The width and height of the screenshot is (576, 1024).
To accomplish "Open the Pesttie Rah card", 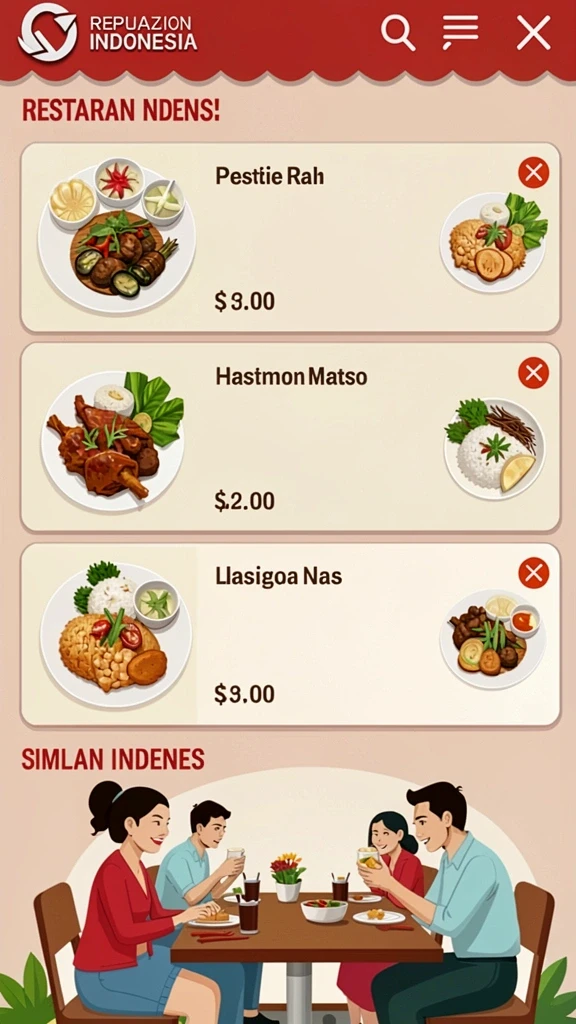I will tap(291, 238).
